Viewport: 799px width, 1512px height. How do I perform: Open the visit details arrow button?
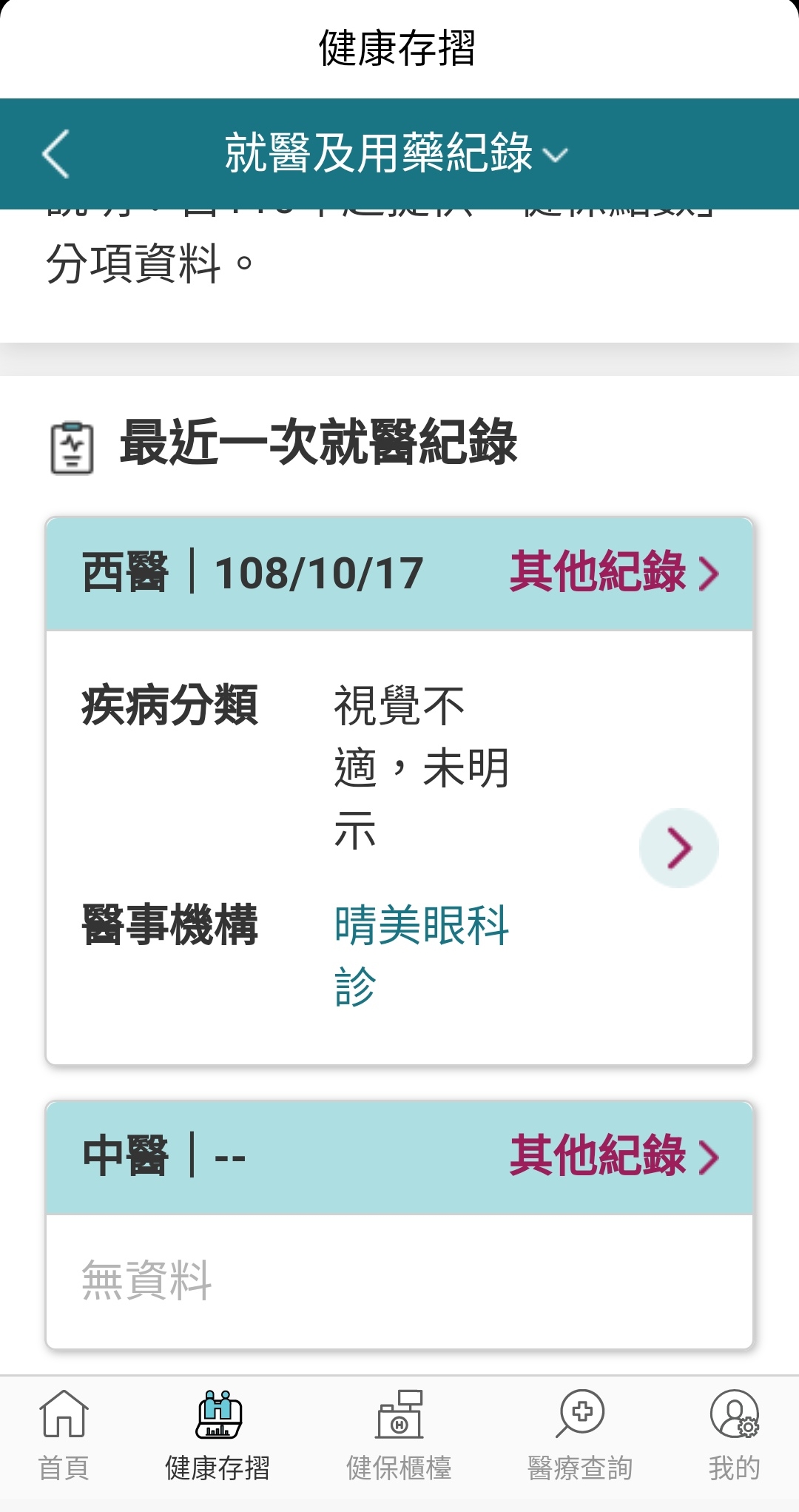pyautogui.click(x=679, y=848)
